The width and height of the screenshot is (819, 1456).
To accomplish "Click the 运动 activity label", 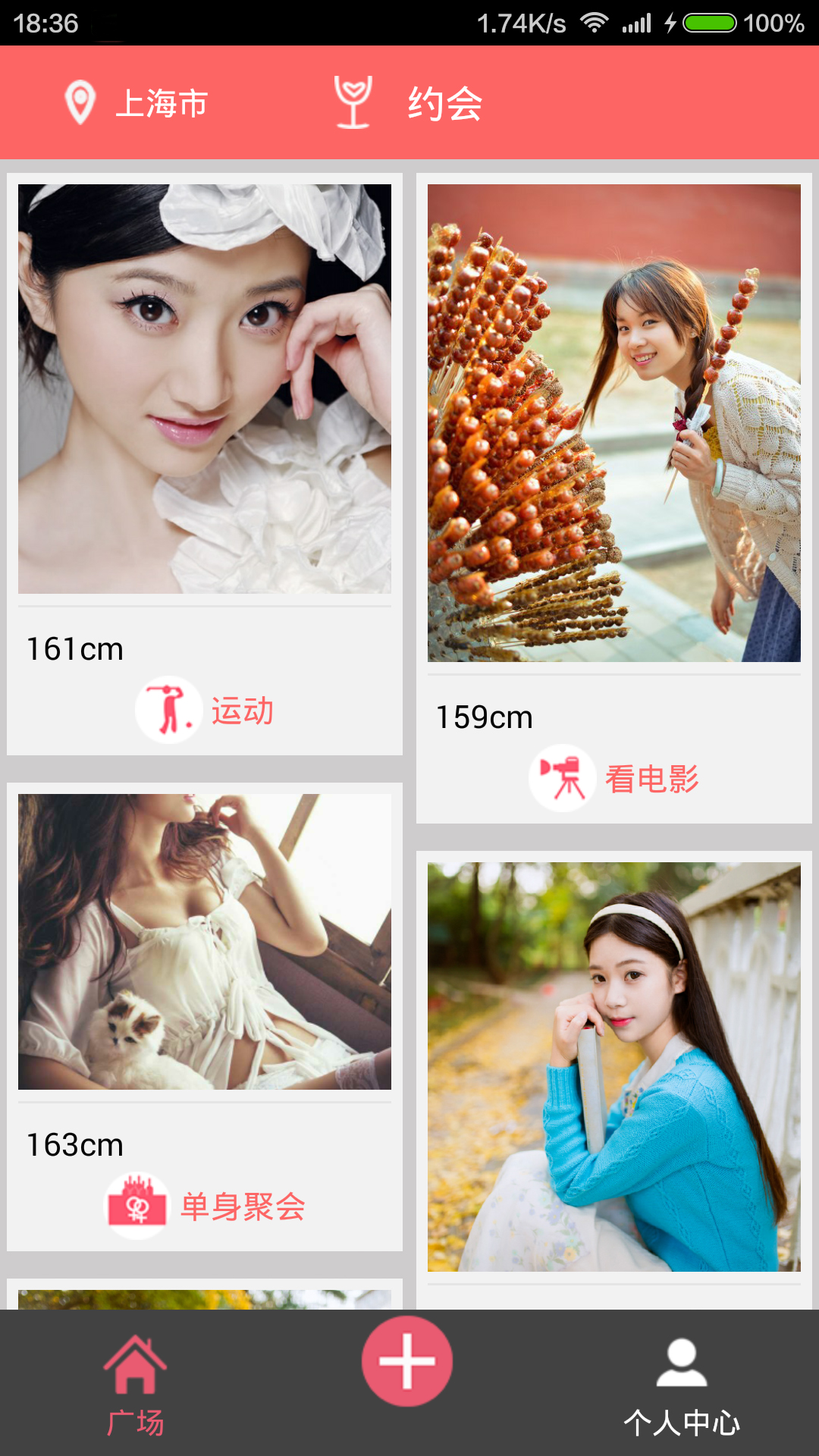I will pyautogui.click(x=243, y=711).
